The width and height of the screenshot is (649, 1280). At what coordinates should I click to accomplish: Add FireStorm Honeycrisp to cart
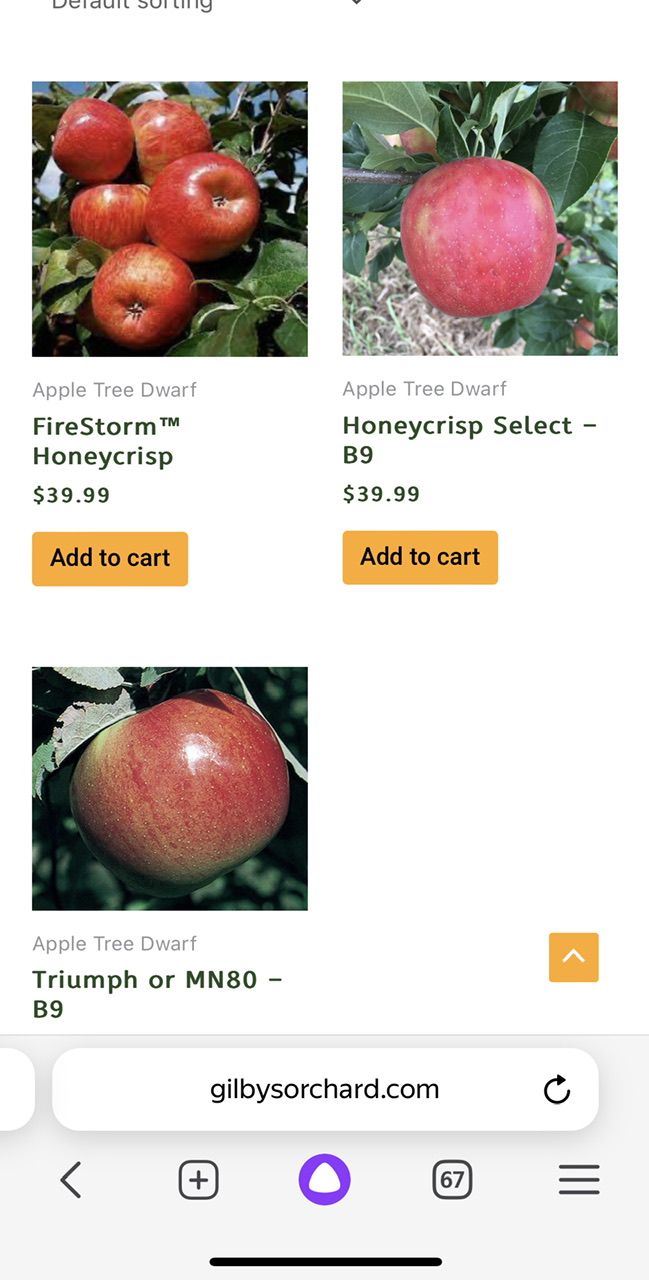pyautogui.click(x=110, y=558)
